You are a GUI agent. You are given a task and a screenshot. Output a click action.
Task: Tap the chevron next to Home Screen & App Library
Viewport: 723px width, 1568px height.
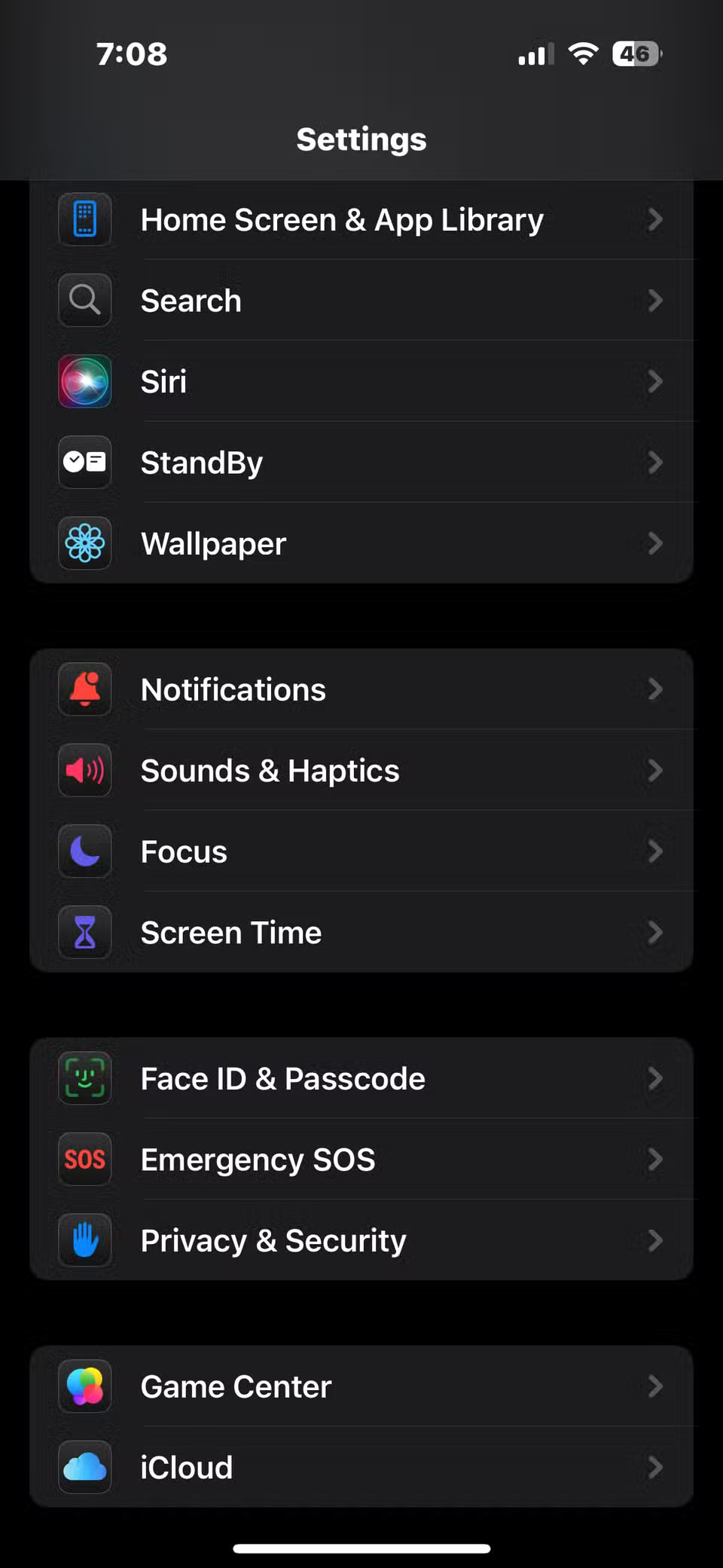tap(655, 219)
